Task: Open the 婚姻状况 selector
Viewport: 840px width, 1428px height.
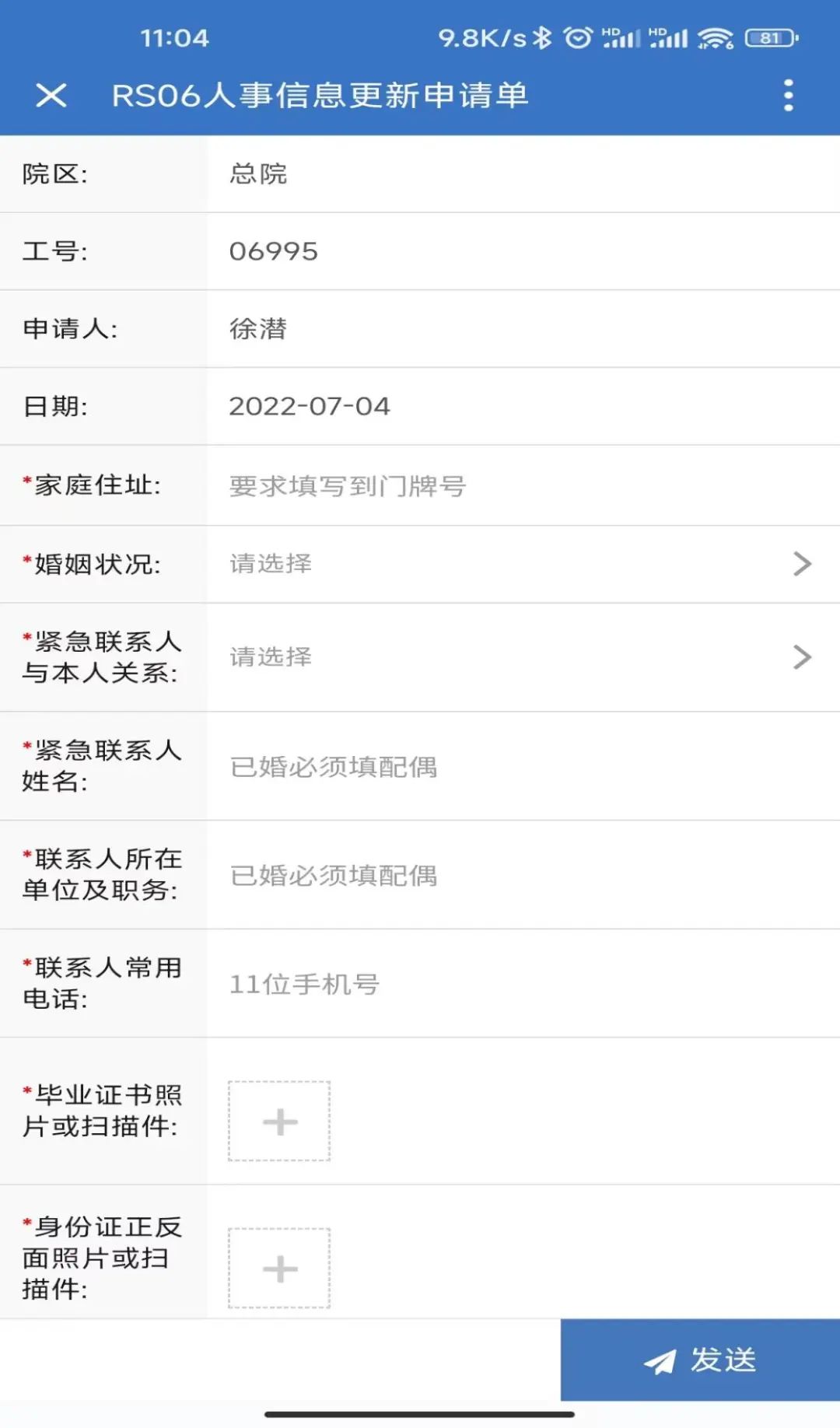Action: pos(521,564)
